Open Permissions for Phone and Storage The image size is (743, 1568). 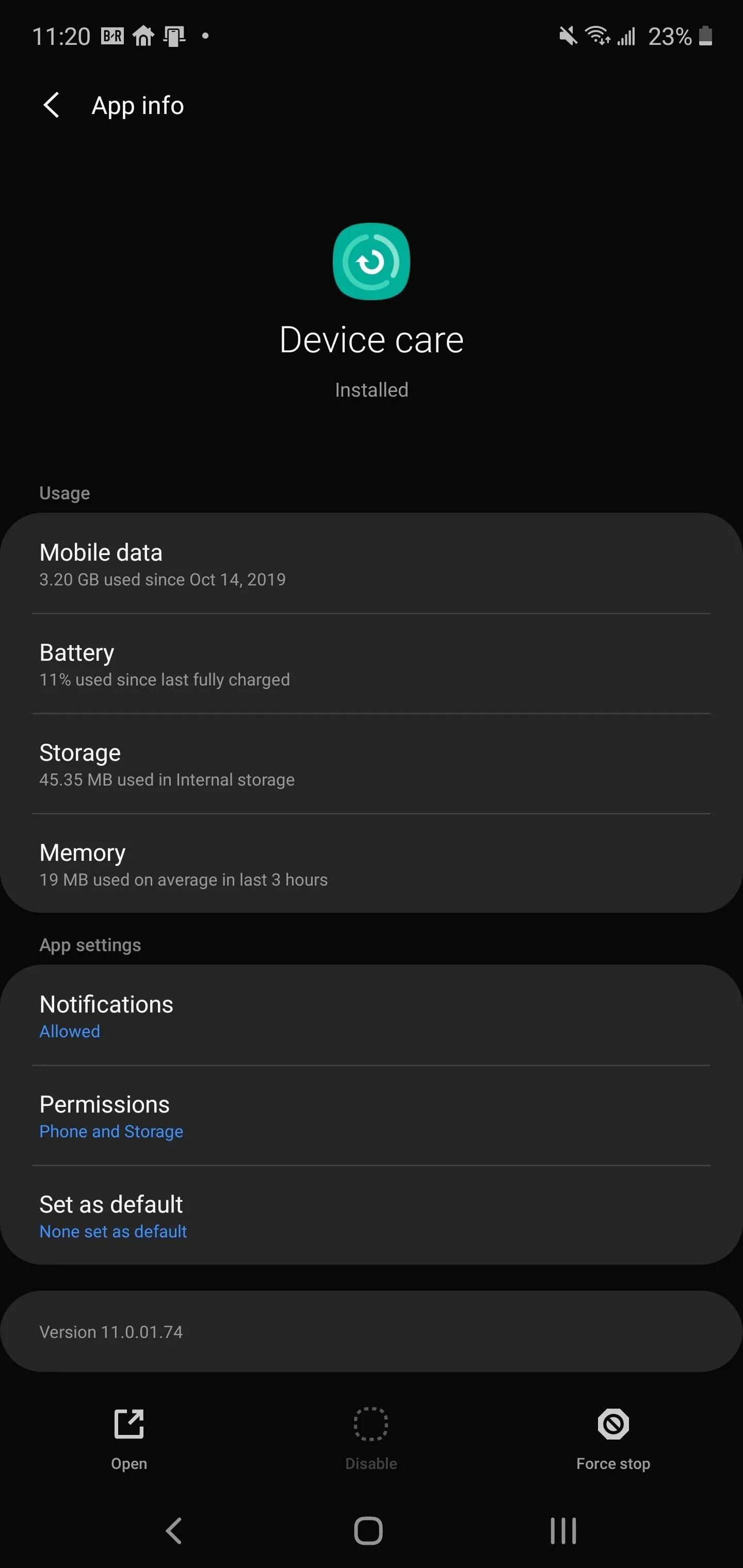click(372, 1116)
